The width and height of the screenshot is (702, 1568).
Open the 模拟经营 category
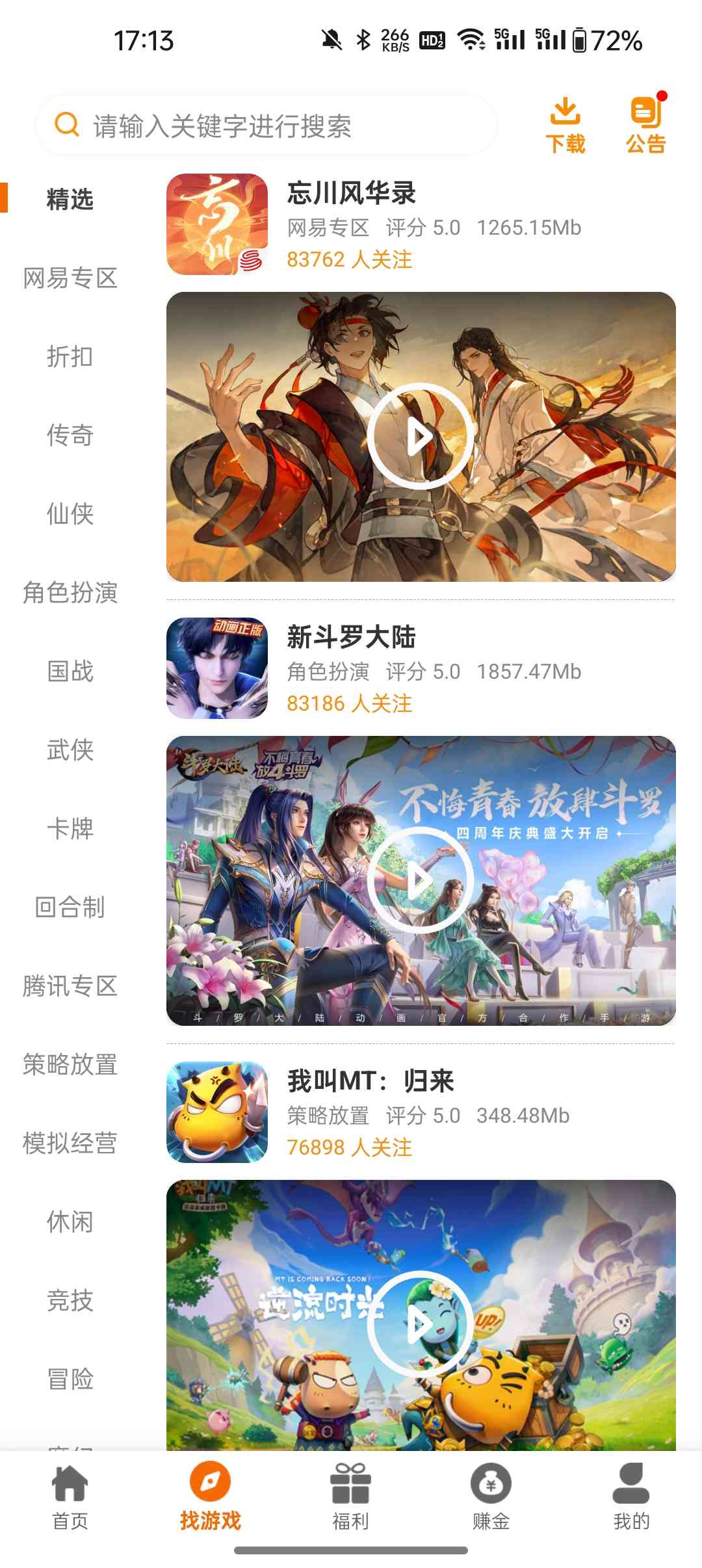tap(70, 1143)
